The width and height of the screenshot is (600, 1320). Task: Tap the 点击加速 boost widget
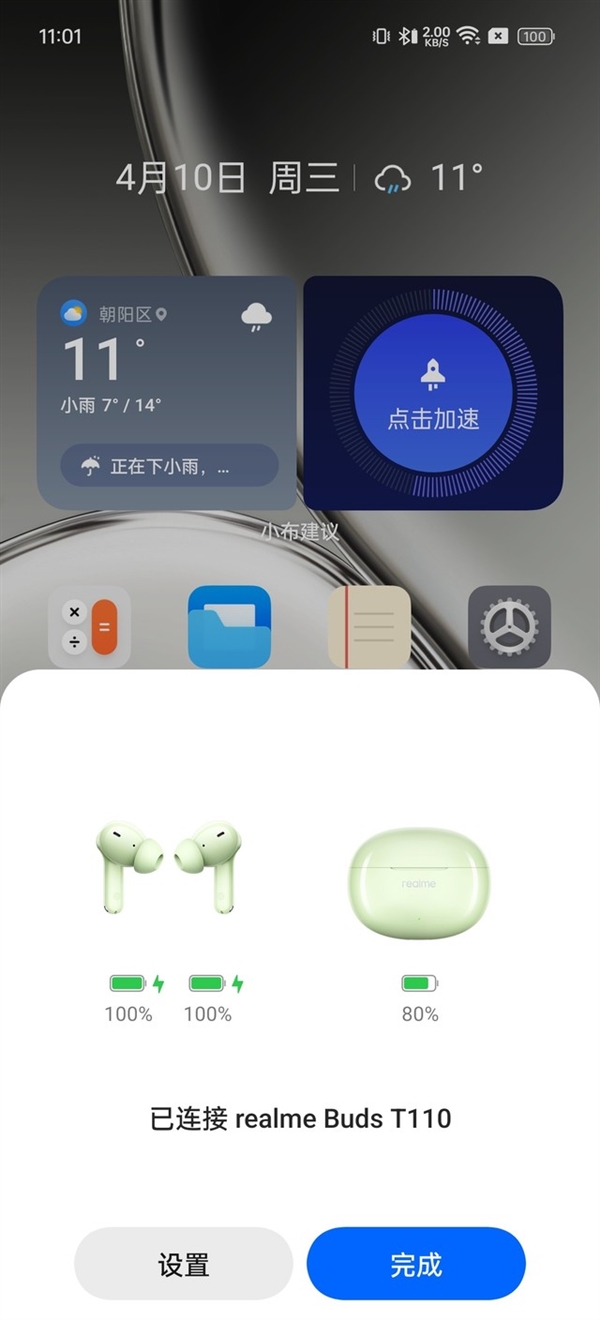433,392
